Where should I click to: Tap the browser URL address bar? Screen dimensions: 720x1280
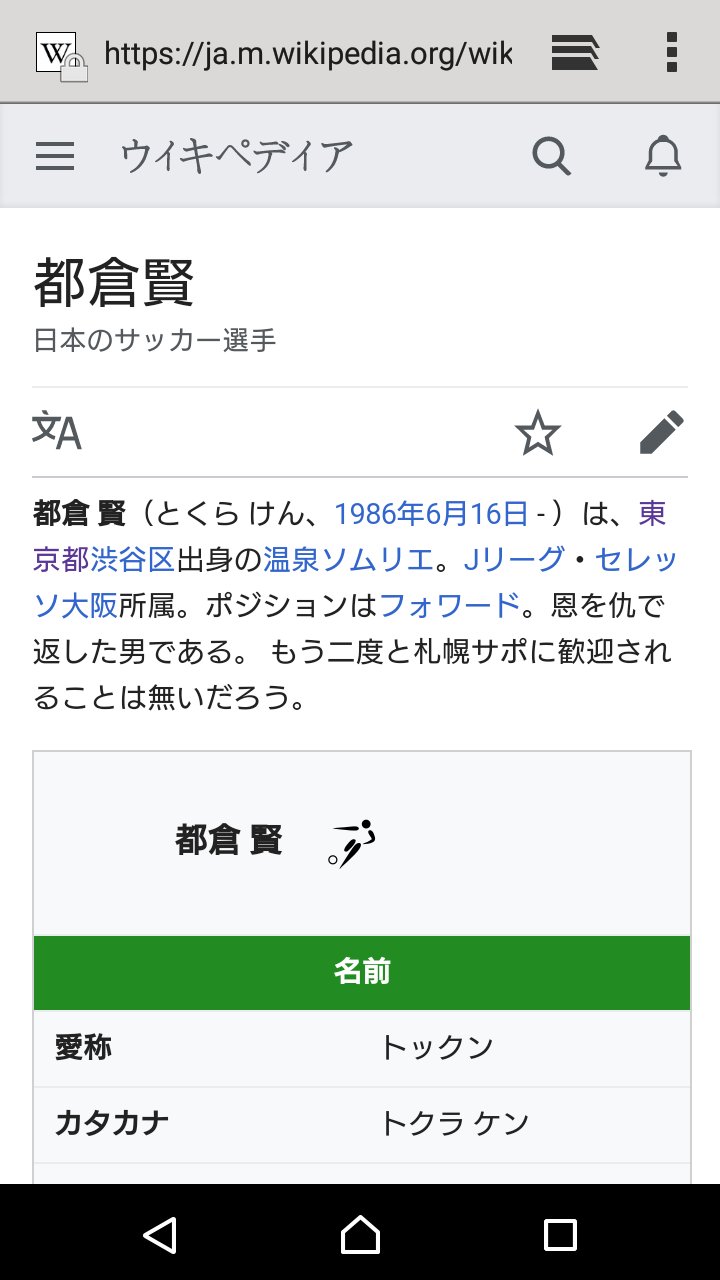click(x=307, y=52)
